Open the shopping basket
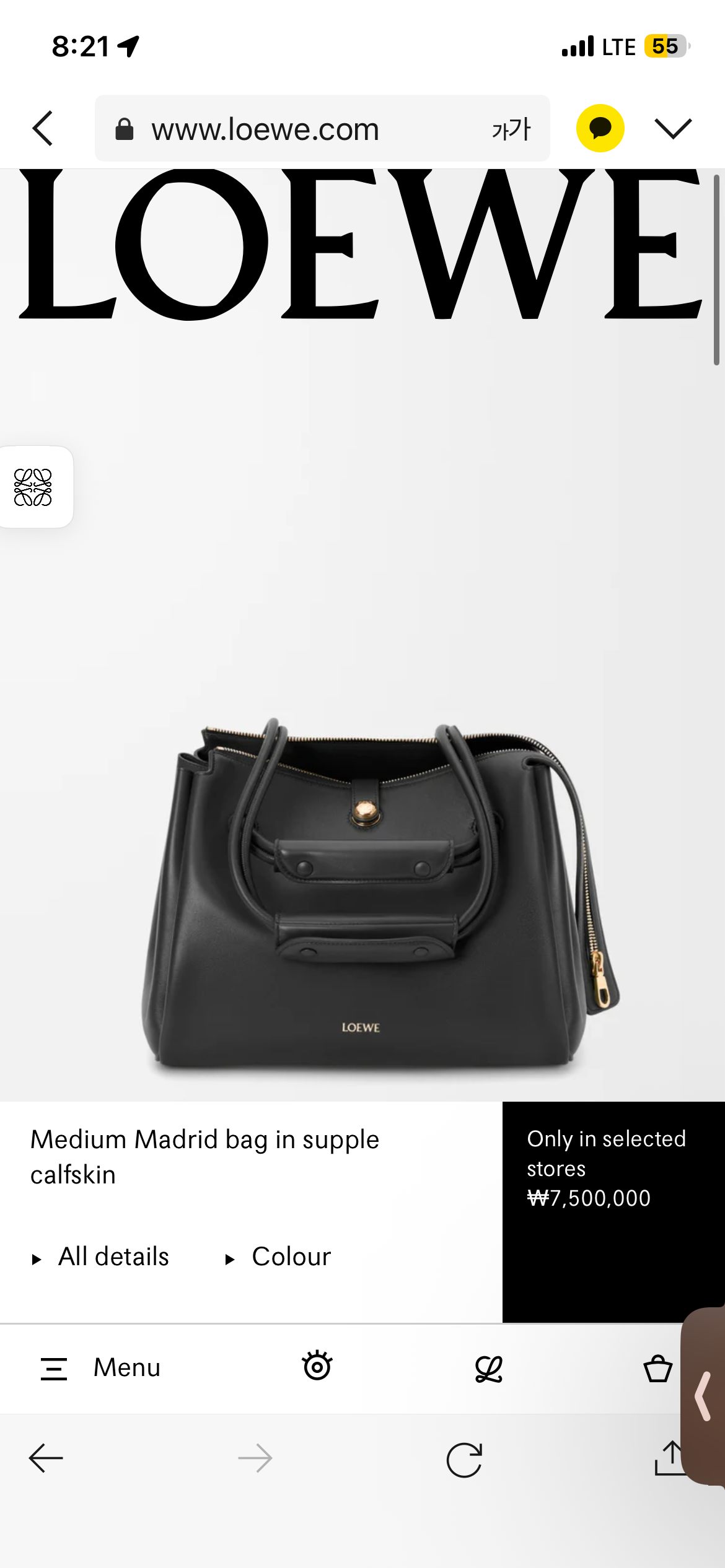Image resolution: width=725 pixels, height=1568 pixels. point(657,1368)
